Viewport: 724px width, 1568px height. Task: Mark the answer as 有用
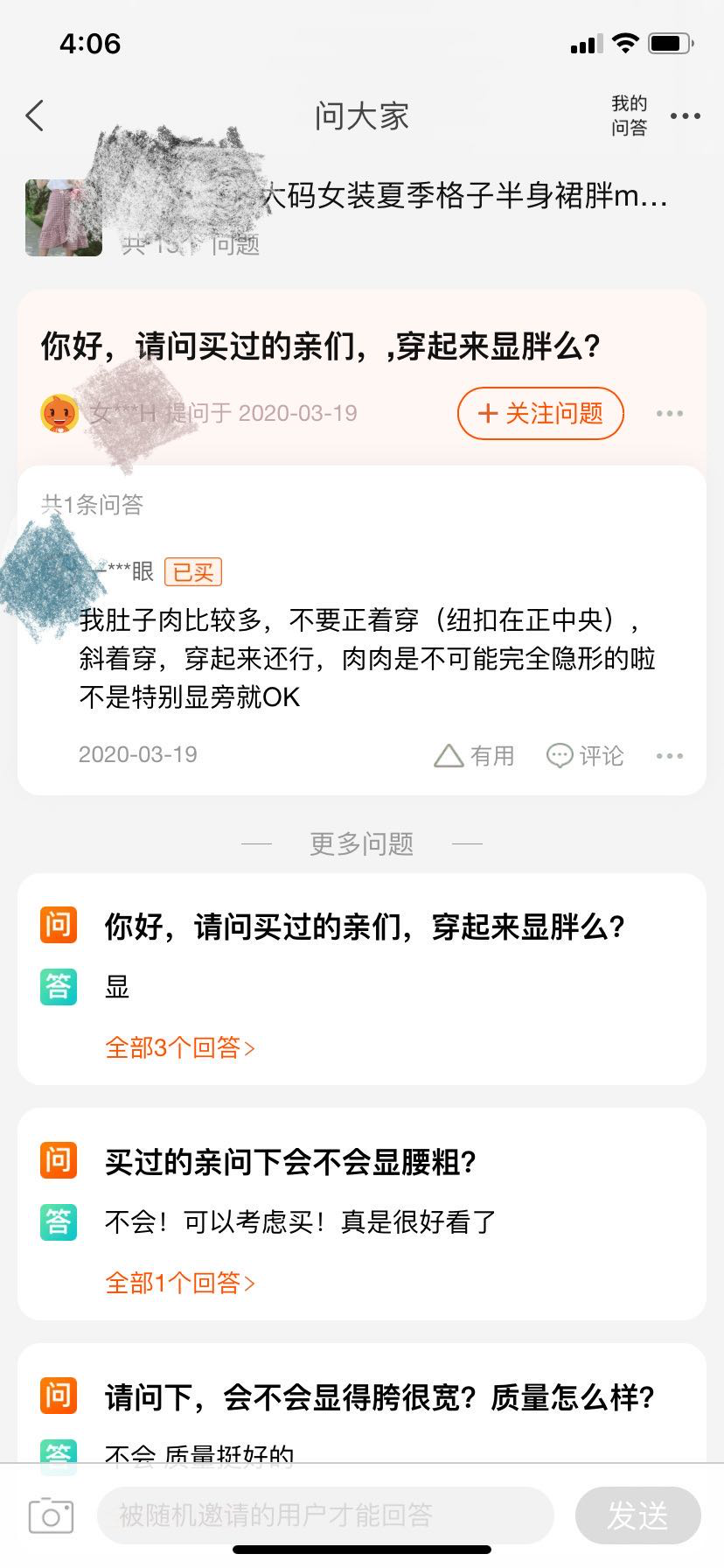pos(475,755)
